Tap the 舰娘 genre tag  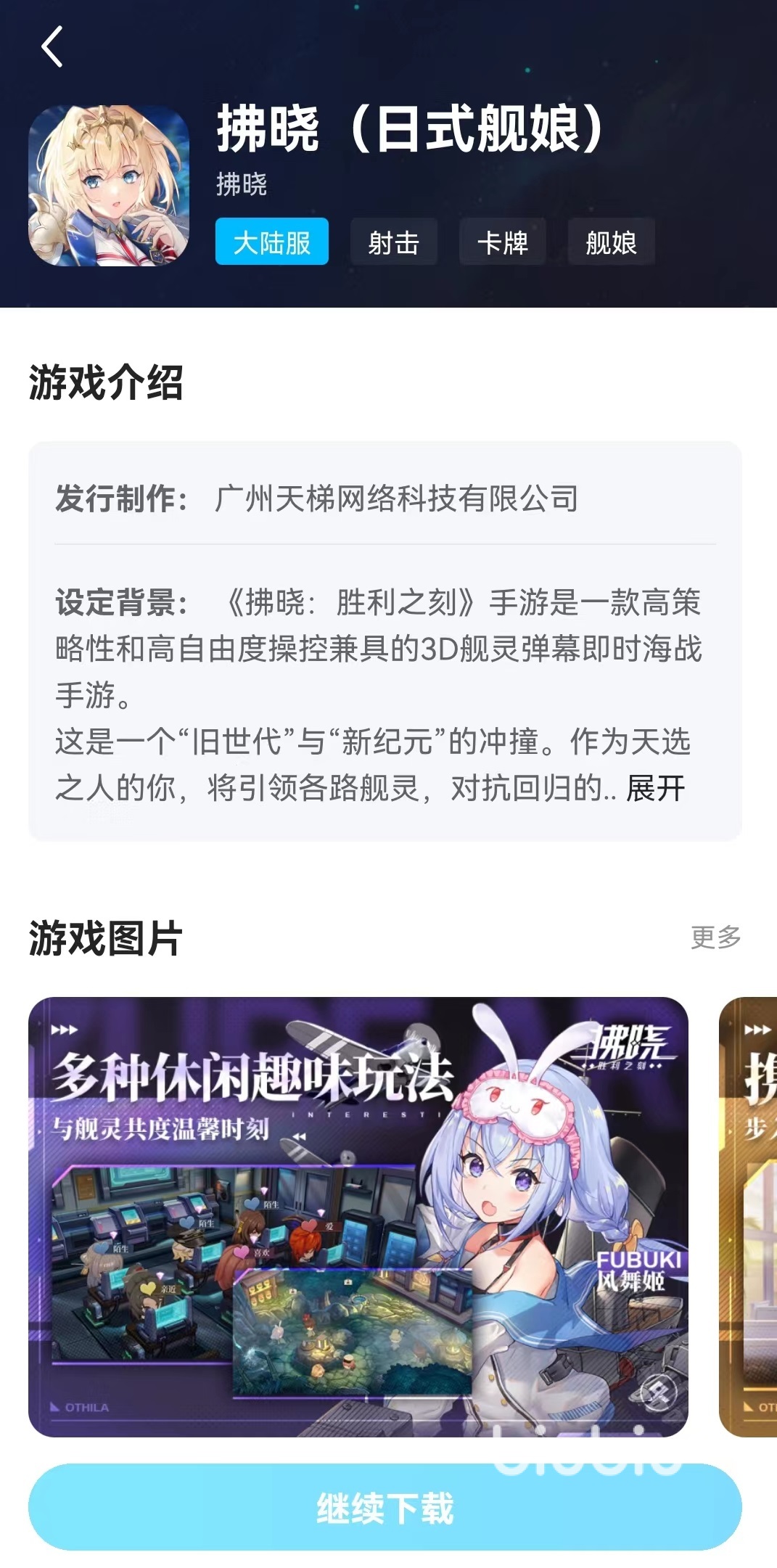611,242
